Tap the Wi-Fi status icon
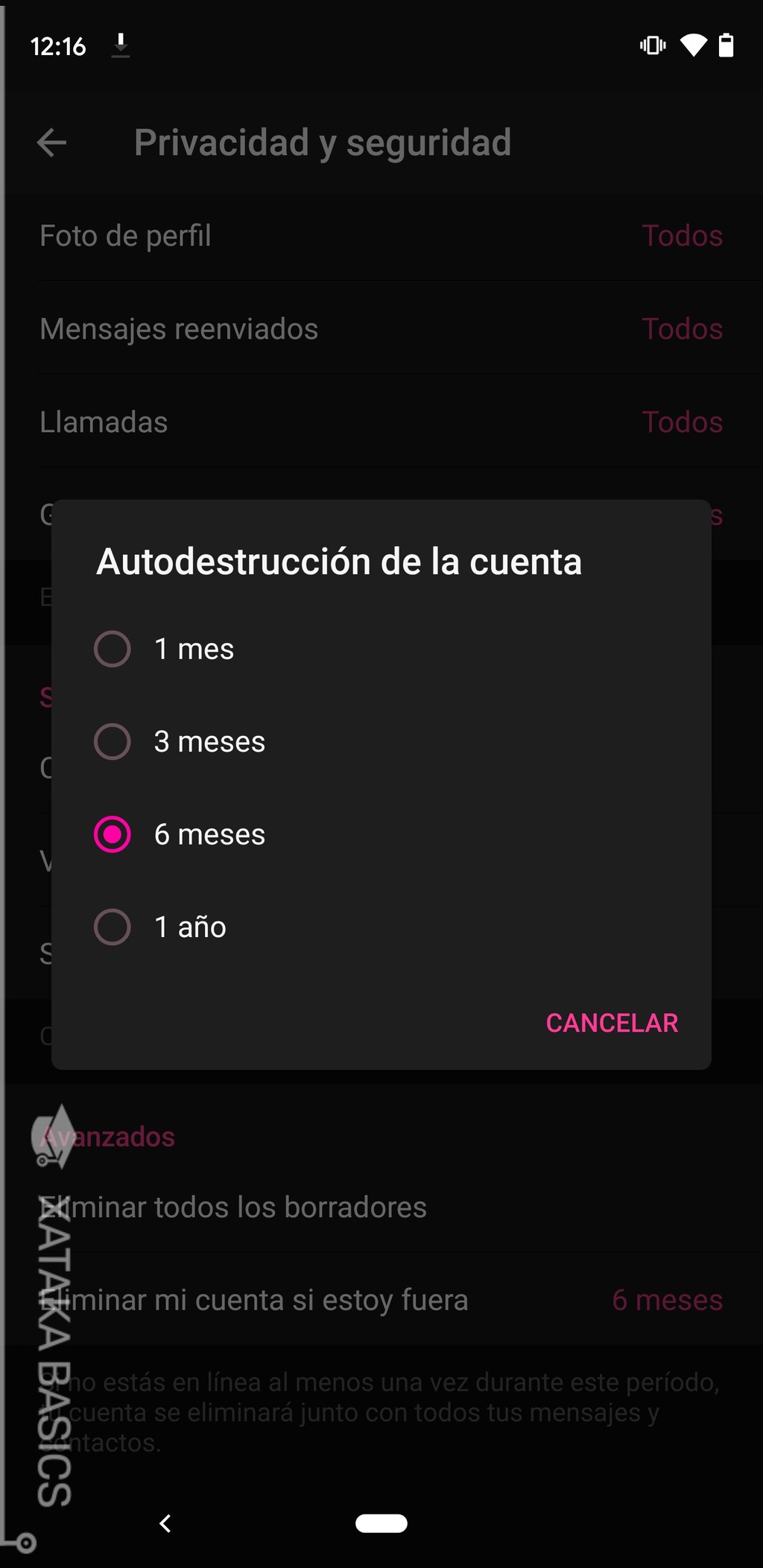 point(694,46)
